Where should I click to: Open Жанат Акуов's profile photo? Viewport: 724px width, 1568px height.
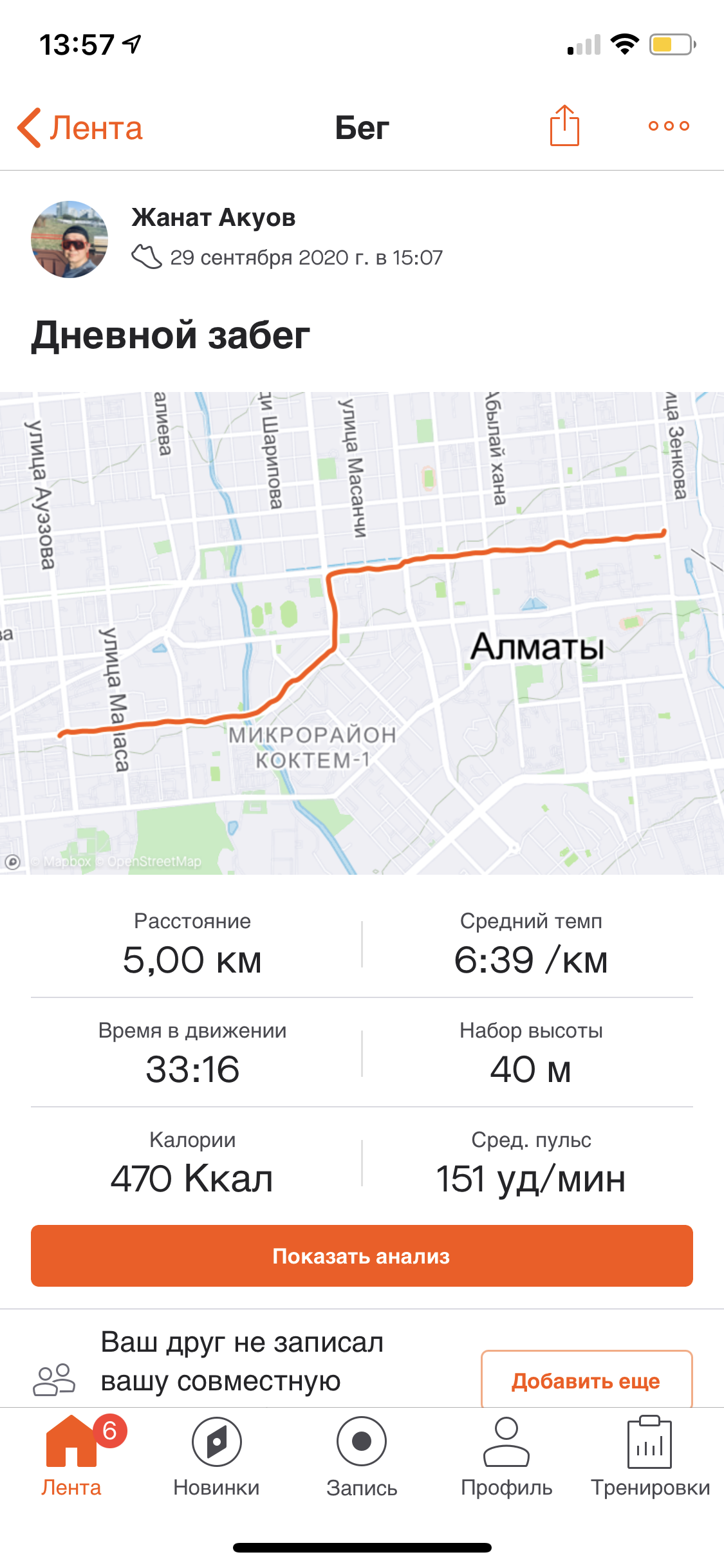(x=70, y=239)
